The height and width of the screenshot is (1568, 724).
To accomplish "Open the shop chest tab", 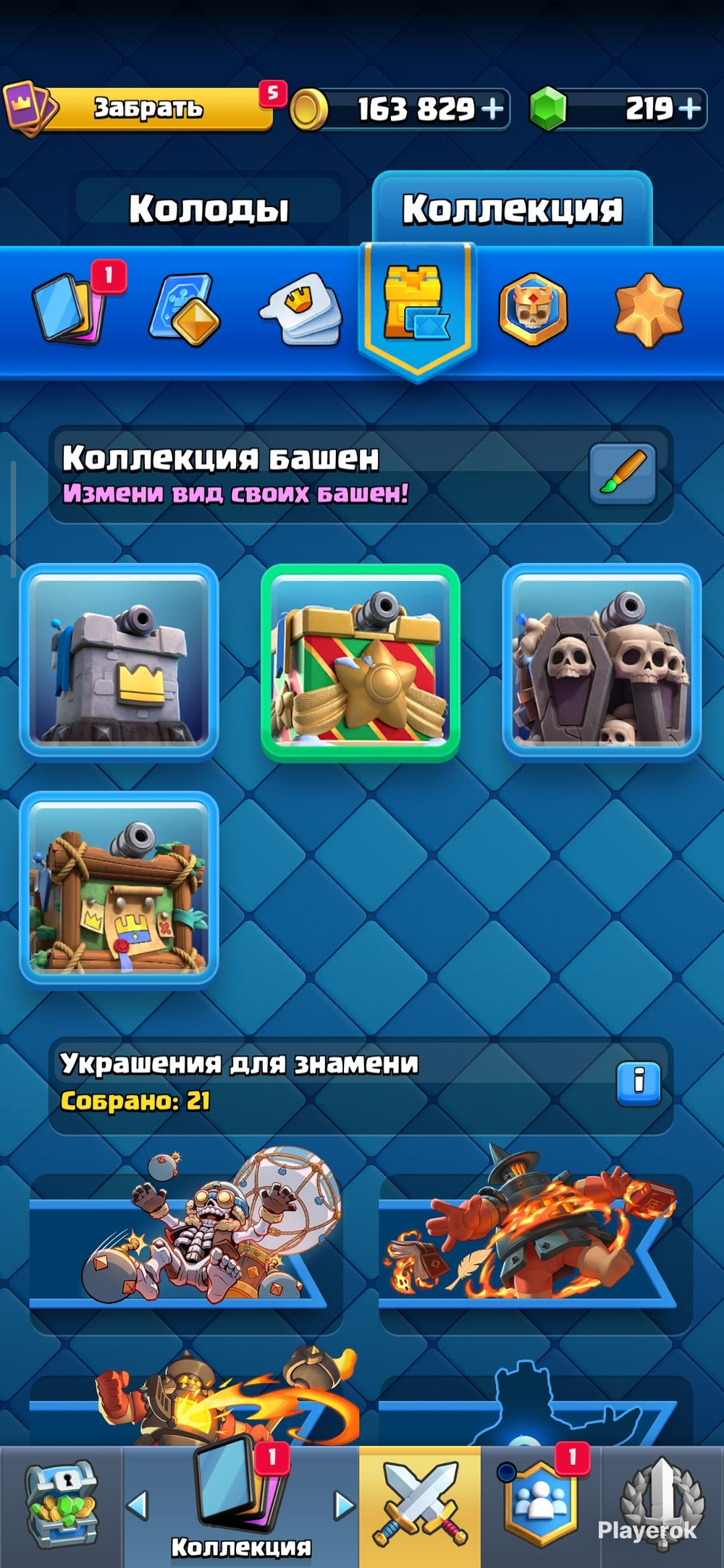I will pos(62,1507).
